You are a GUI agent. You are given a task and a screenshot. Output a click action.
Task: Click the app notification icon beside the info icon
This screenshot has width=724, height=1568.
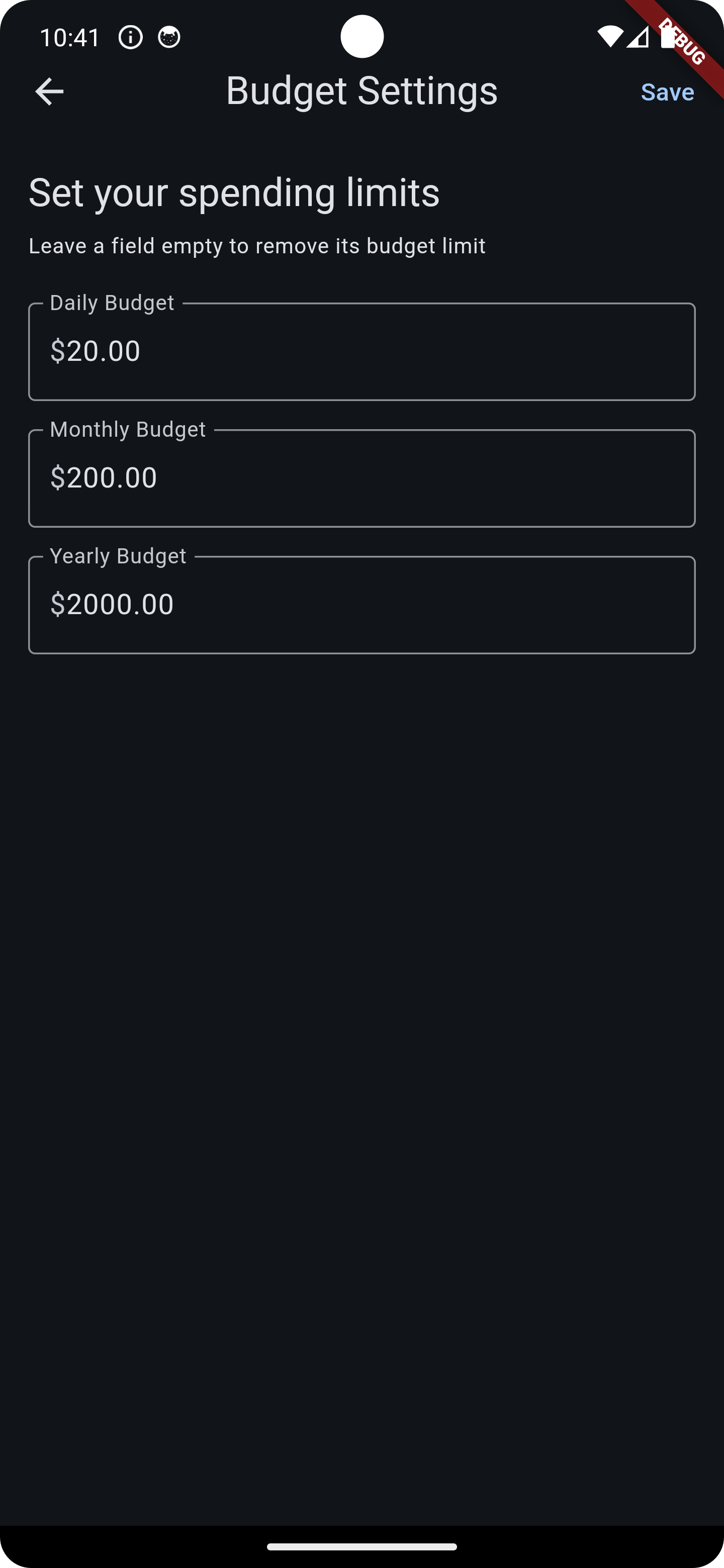tap(168, 37)
